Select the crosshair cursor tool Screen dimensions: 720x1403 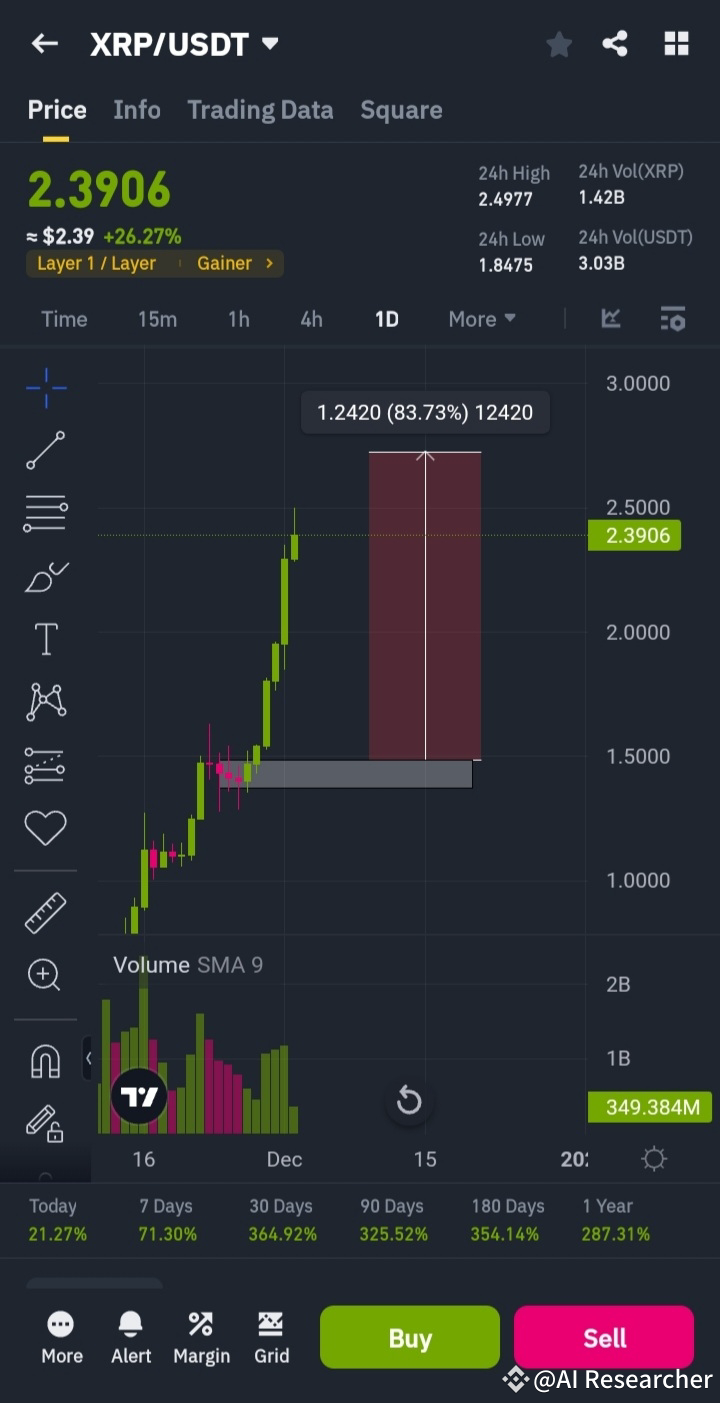[45, 390]
